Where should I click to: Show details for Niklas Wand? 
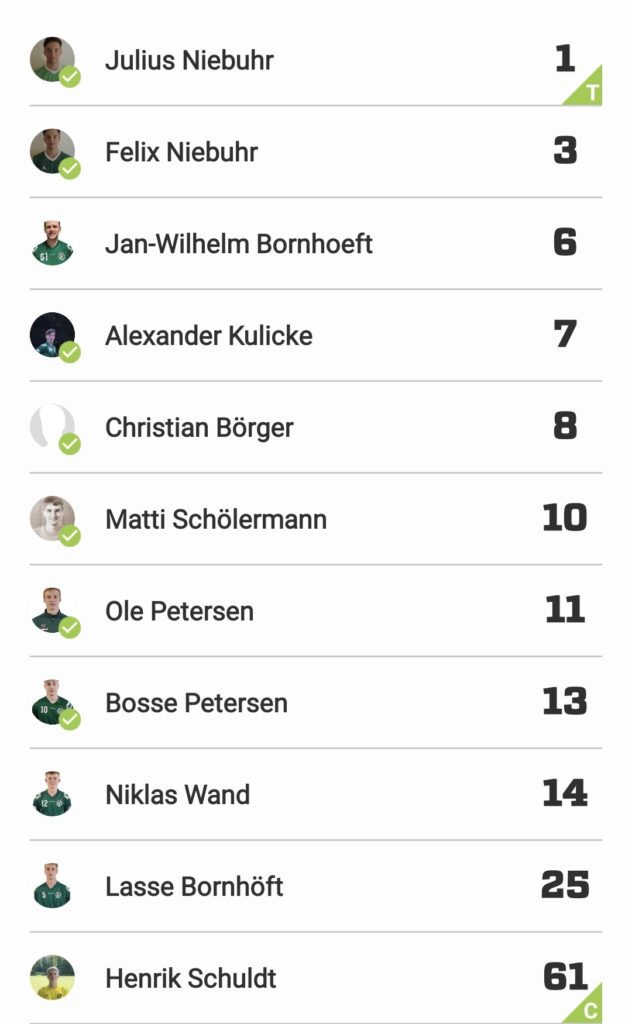pyautogui.click(x=177, y=795)
